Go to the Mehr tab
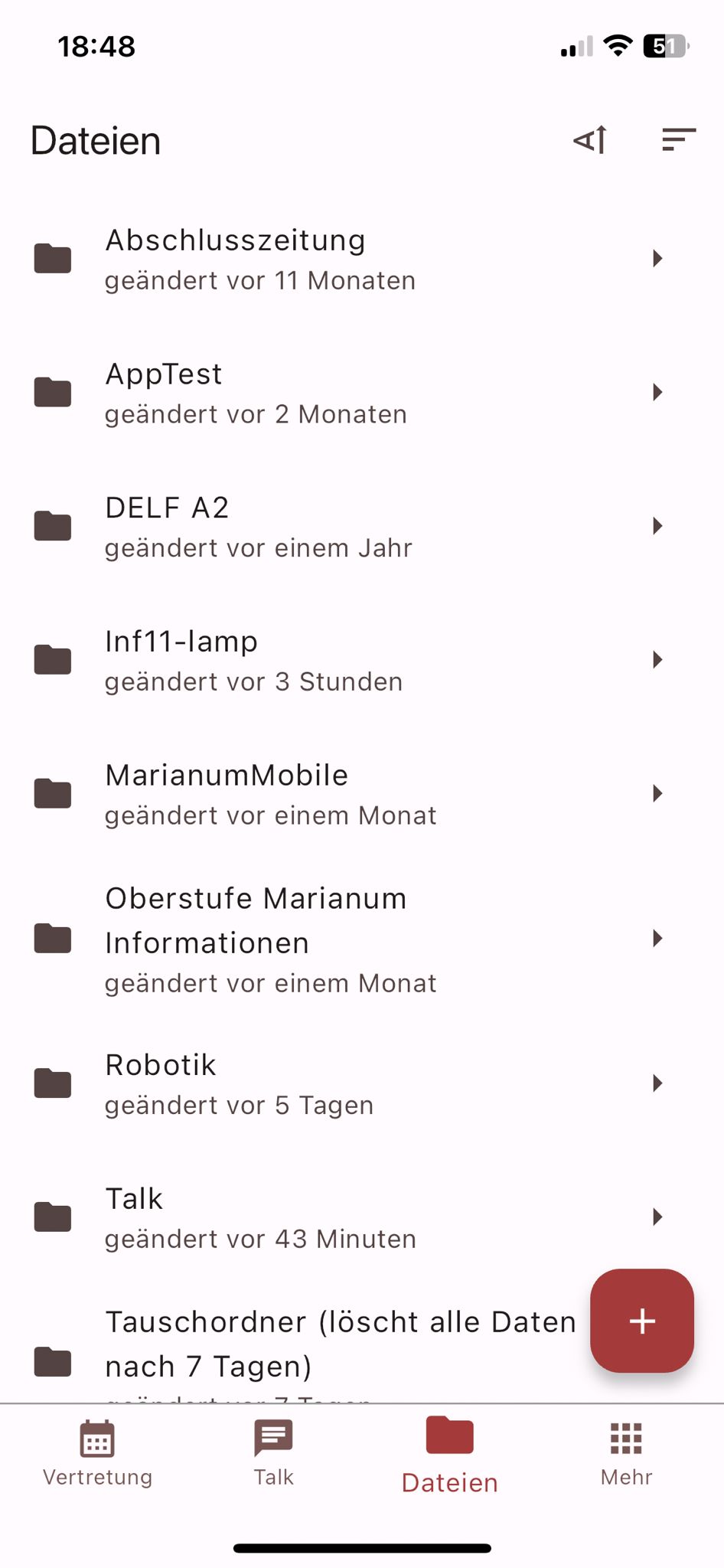This screenshot has height=1568, width=724. [x=626, y=1453]
